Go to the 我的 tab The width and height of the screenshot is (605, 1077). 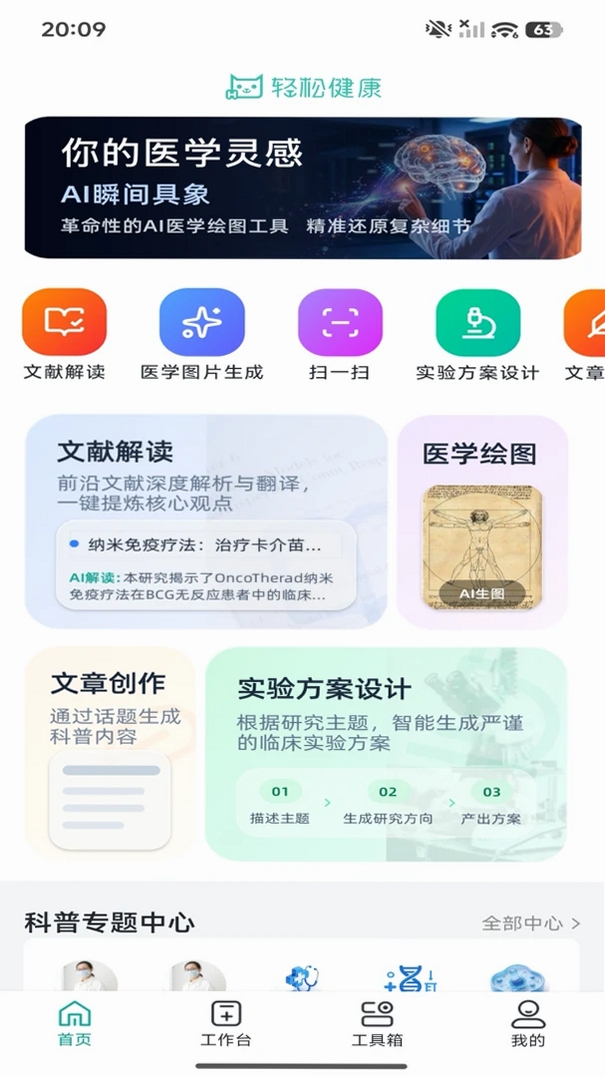click(x=528, y=1023)
